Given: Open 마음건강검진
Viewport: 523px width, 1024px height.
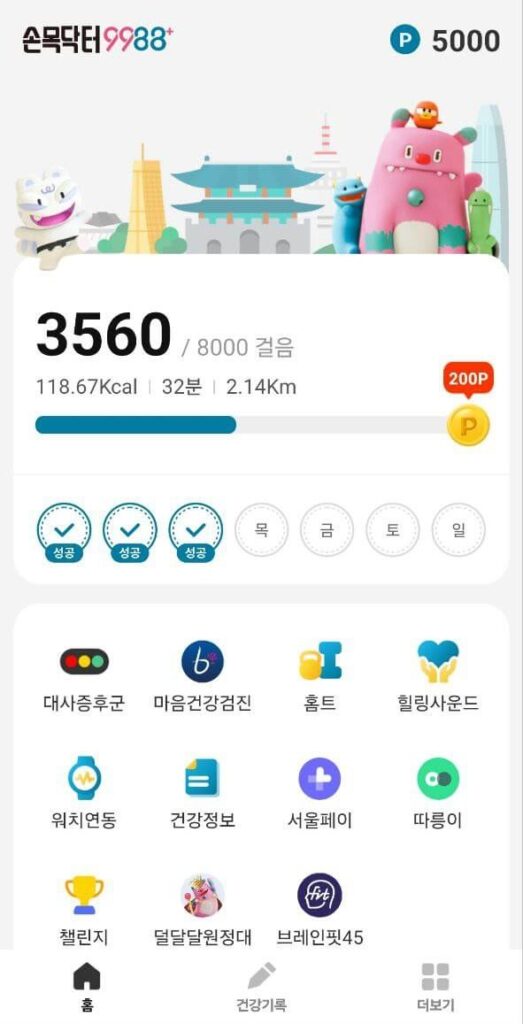Looking at the screenshot, I should click(x=202, y=677).
